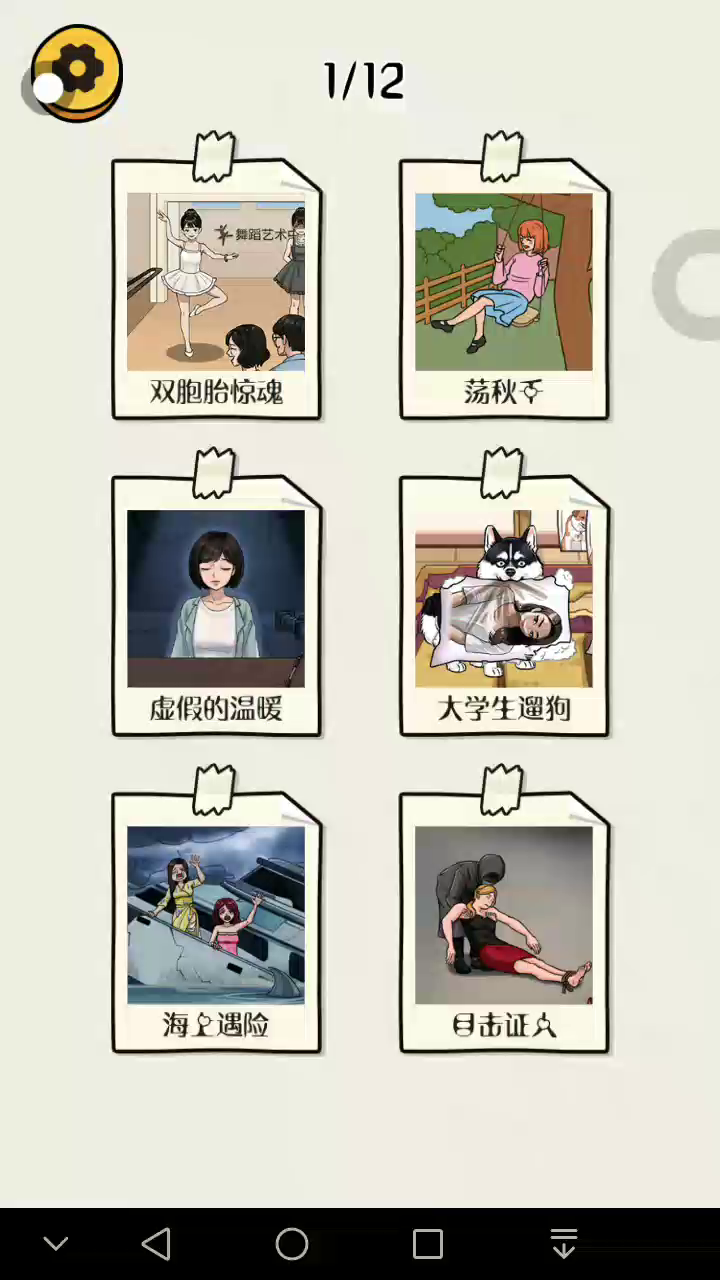The image size is (720, 1280).
Task: Go to the system home screen
Action: pos(292,1244)
